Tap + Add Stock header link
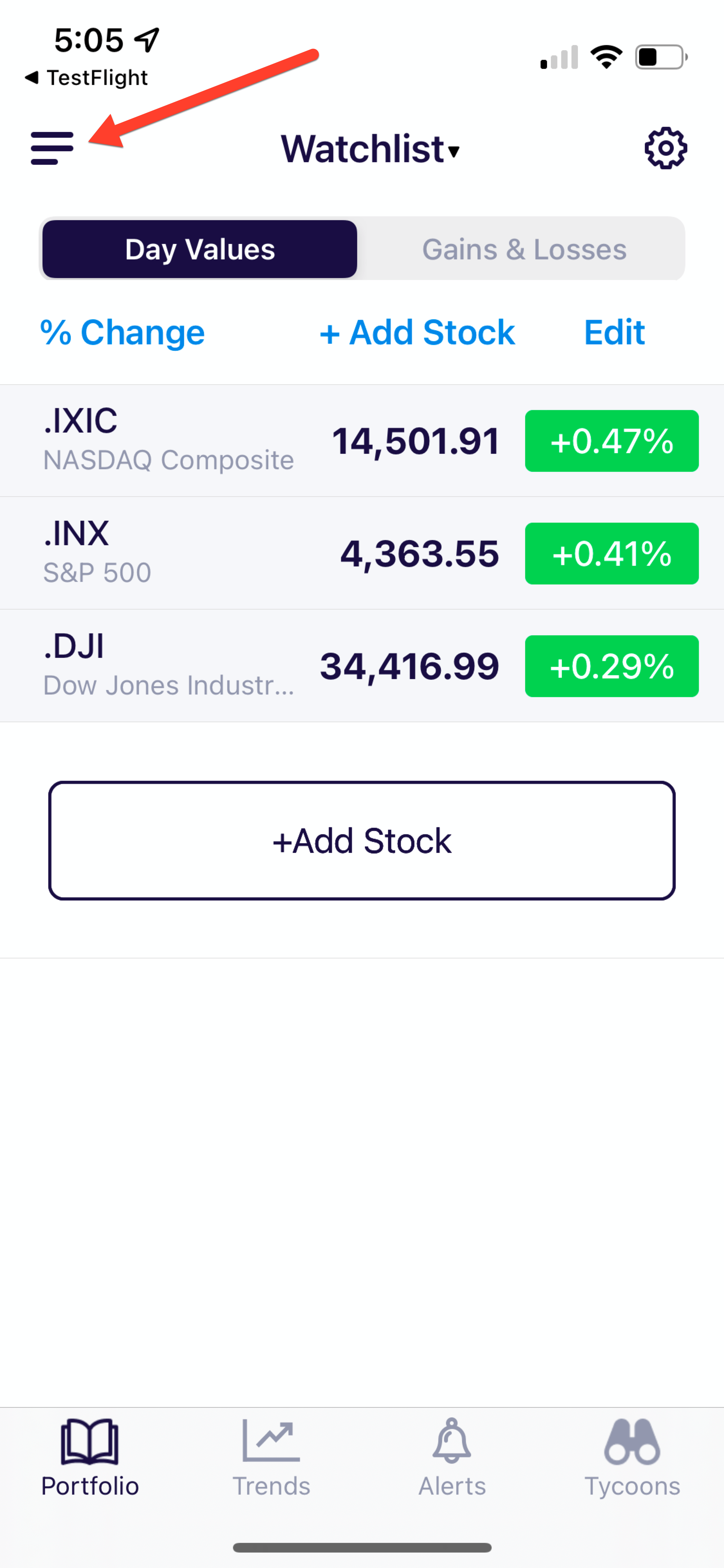This screenshot has height=1568, width=724. coord(417,332)
